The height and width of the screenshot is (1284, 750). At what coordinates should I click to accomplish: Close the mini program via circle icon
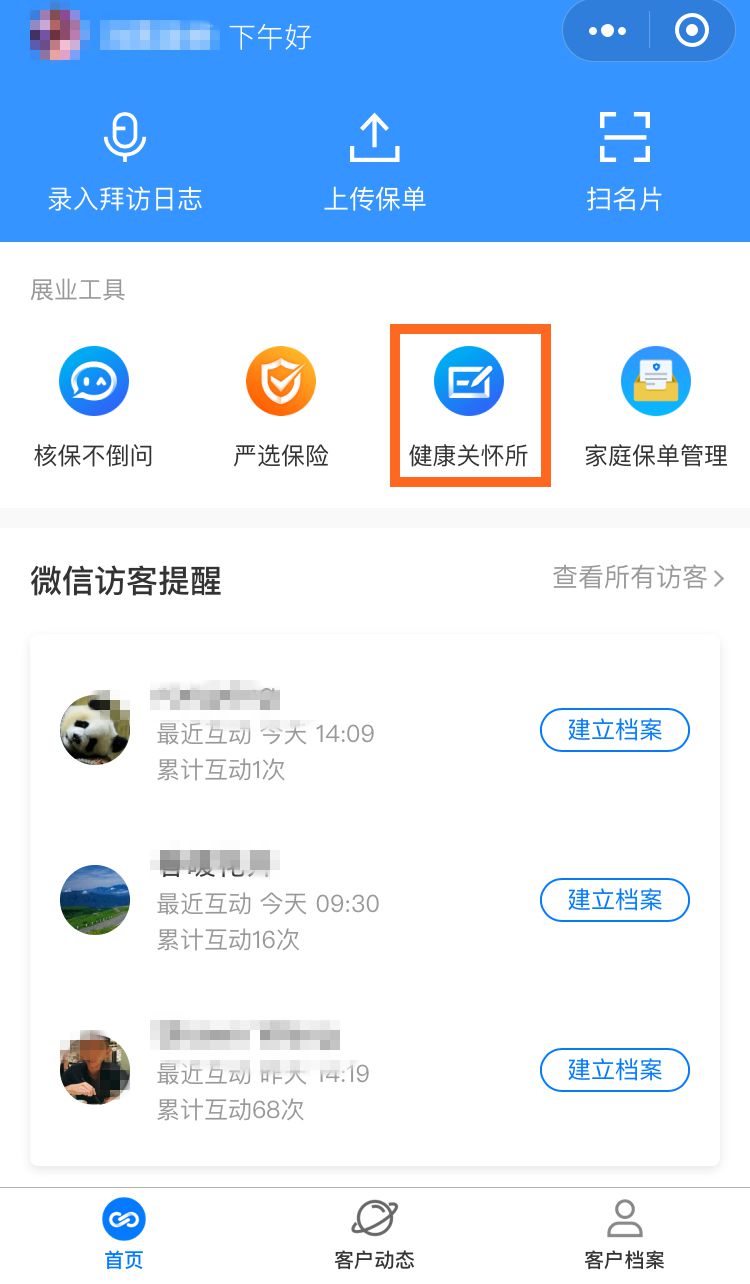(x=691, y=32)
